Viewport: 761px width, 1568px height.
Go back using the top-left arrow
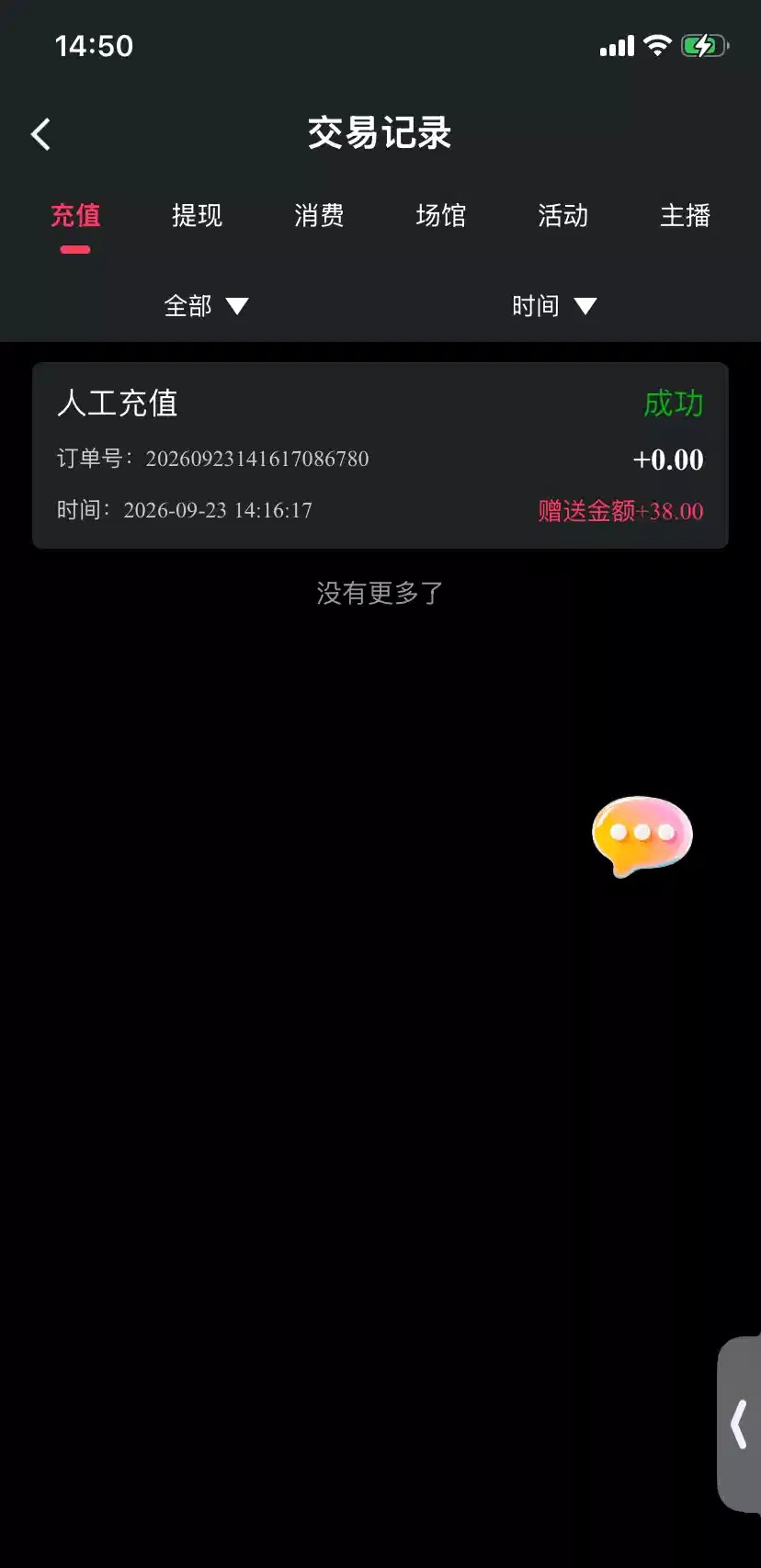point(40,134)
